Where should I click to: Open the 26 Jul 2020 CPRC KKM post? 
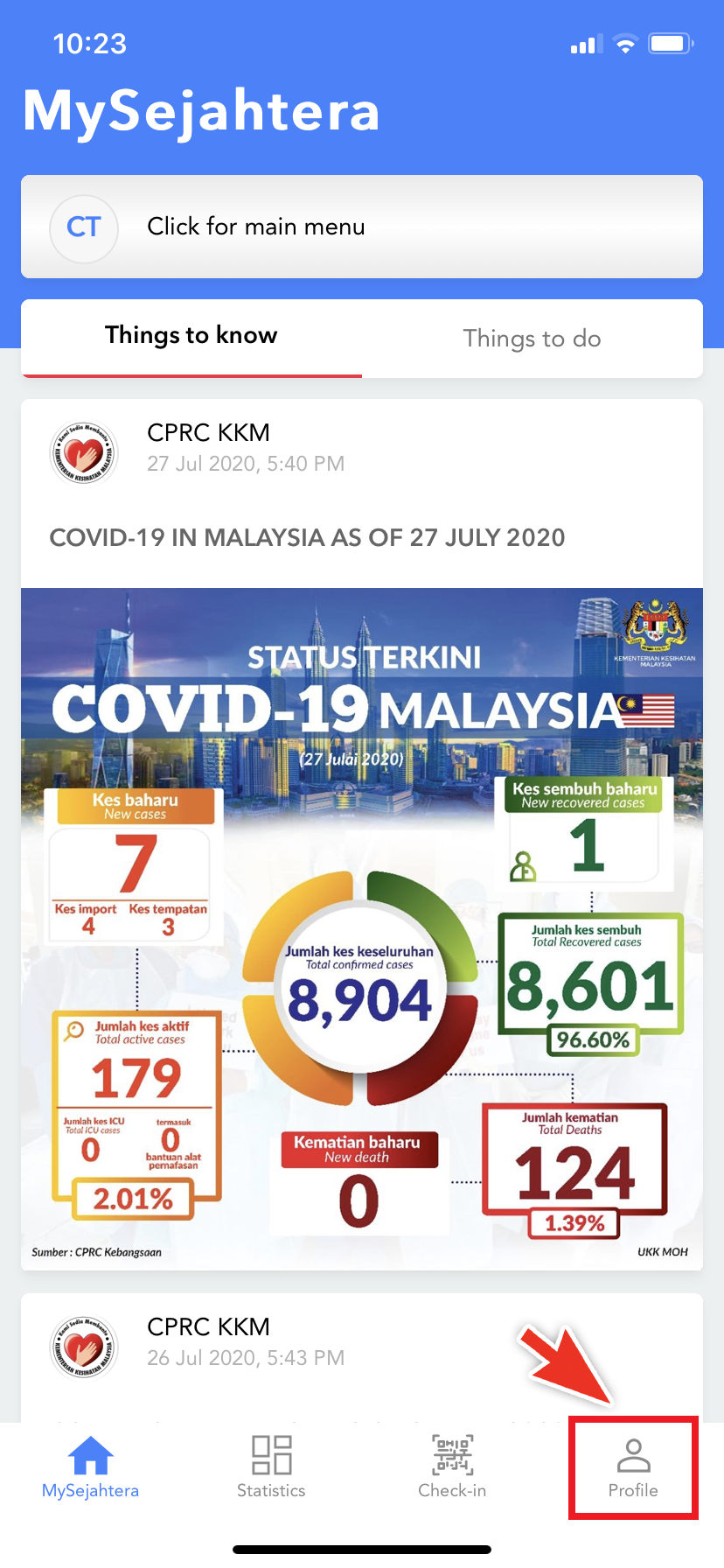245,1342
